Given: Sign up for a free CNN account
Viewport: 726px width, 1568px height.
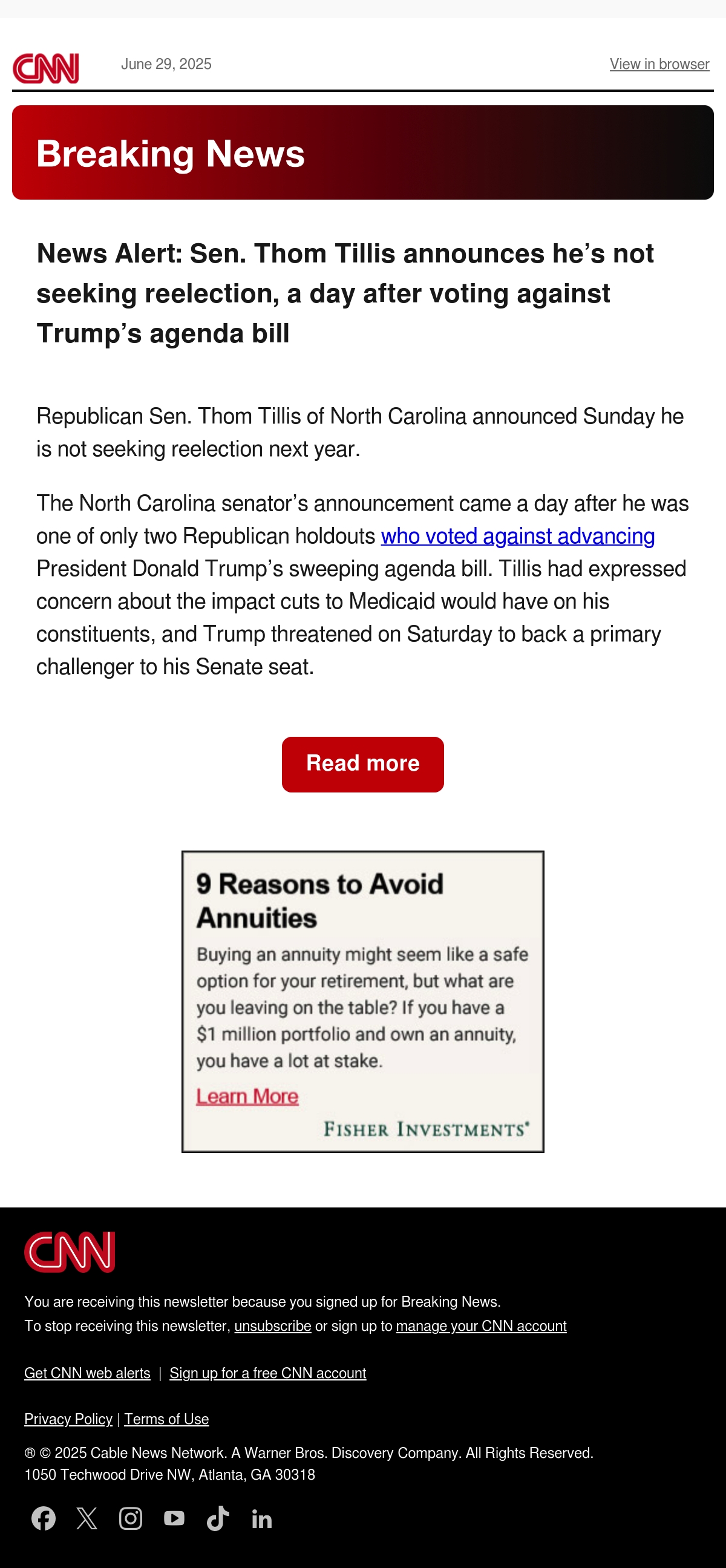Looking at the screenshot, I should (x=268, y=1373).
